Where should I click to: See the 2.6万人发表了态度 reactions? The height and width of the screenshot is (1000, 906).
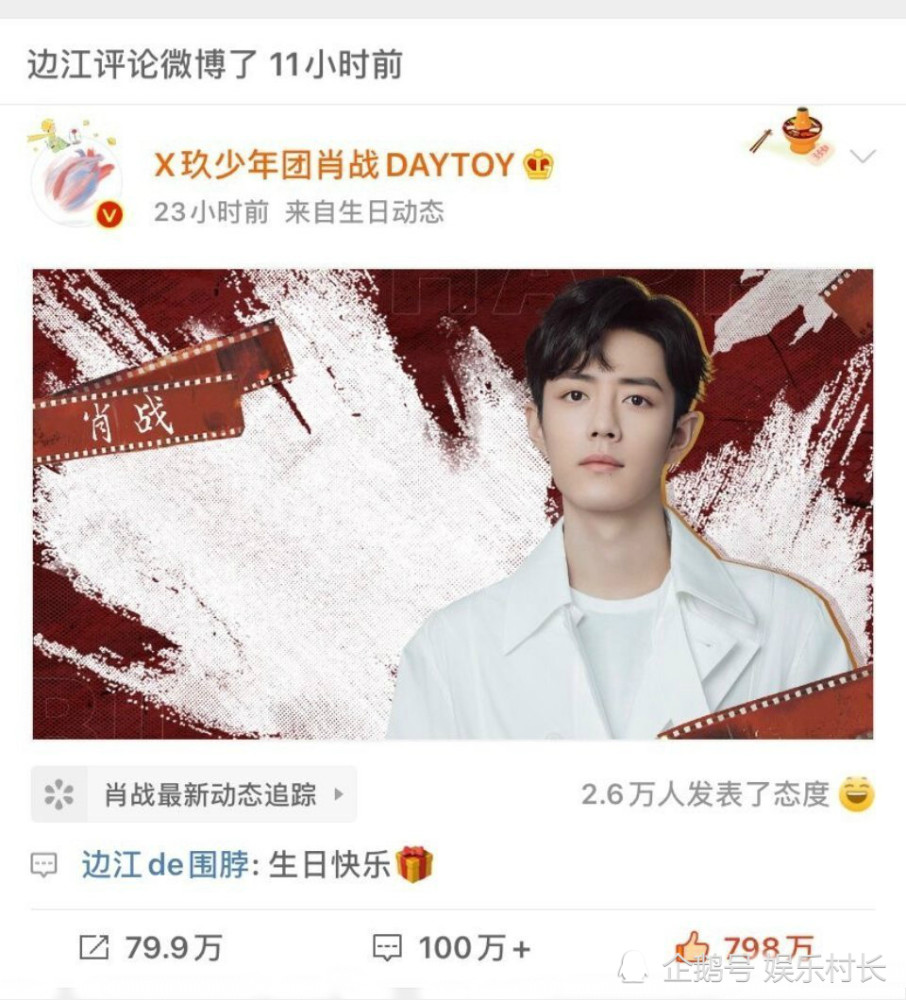(727, 795)
